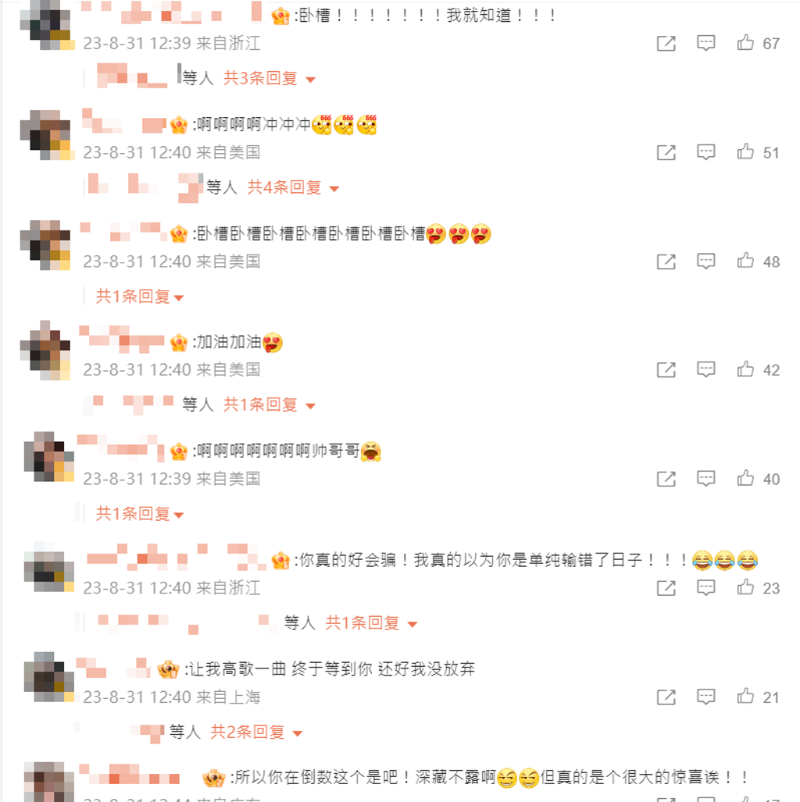Expand the 共4条回复 reply thread
Image resolution: width=800 pixels, height=802 pixels.
tap(289, 187)
